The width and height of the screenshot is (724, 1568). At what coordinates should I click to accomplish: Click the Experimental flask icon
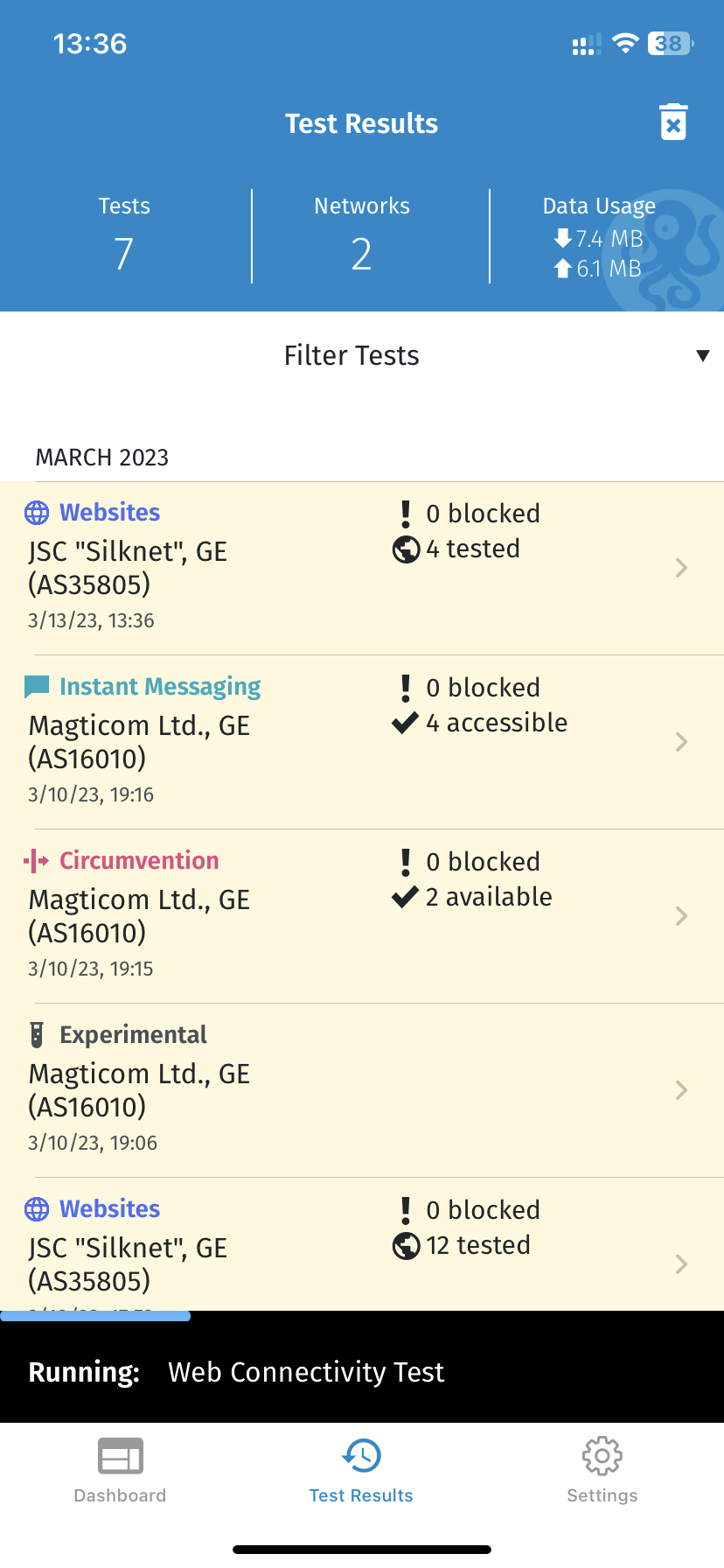click(35, 1034)
